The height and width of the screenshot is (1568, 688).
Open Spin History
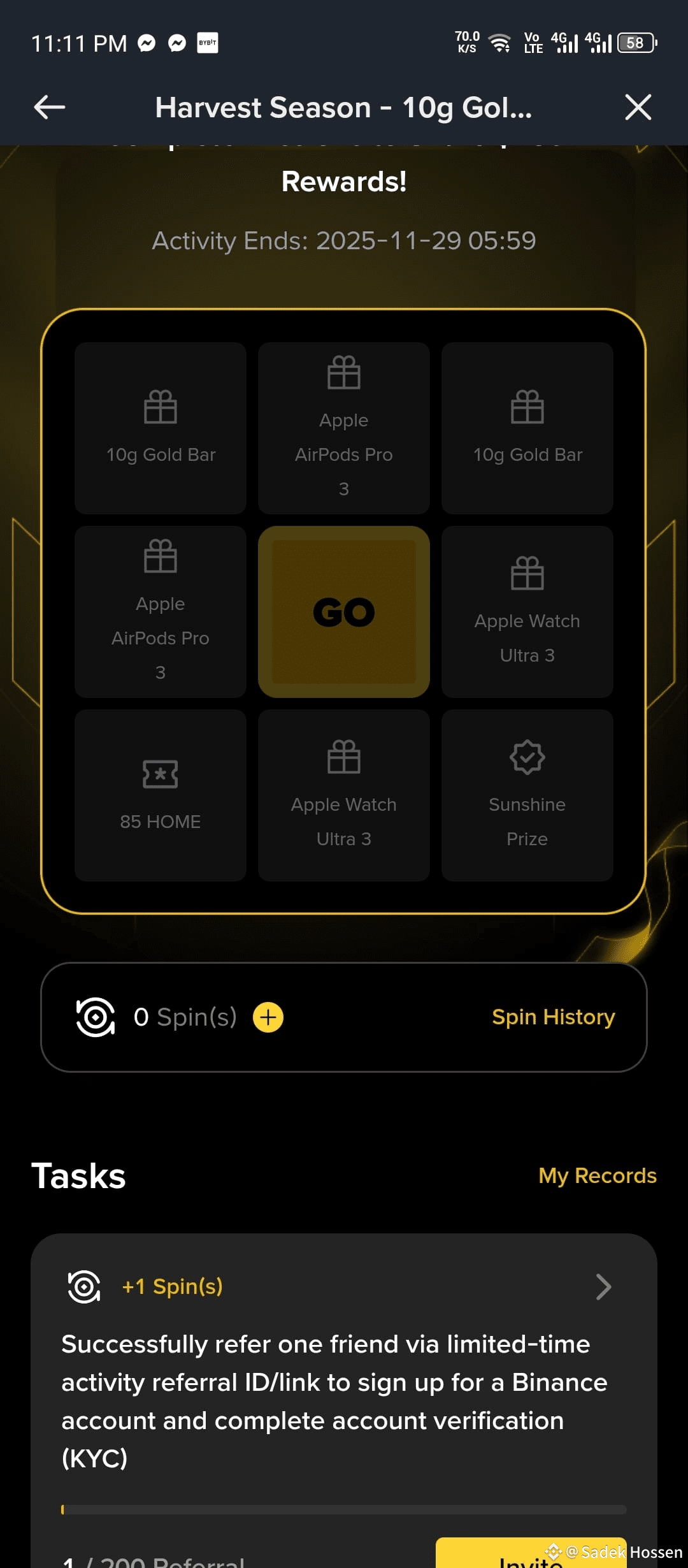pyautogui.click(x=553, y=1017)
